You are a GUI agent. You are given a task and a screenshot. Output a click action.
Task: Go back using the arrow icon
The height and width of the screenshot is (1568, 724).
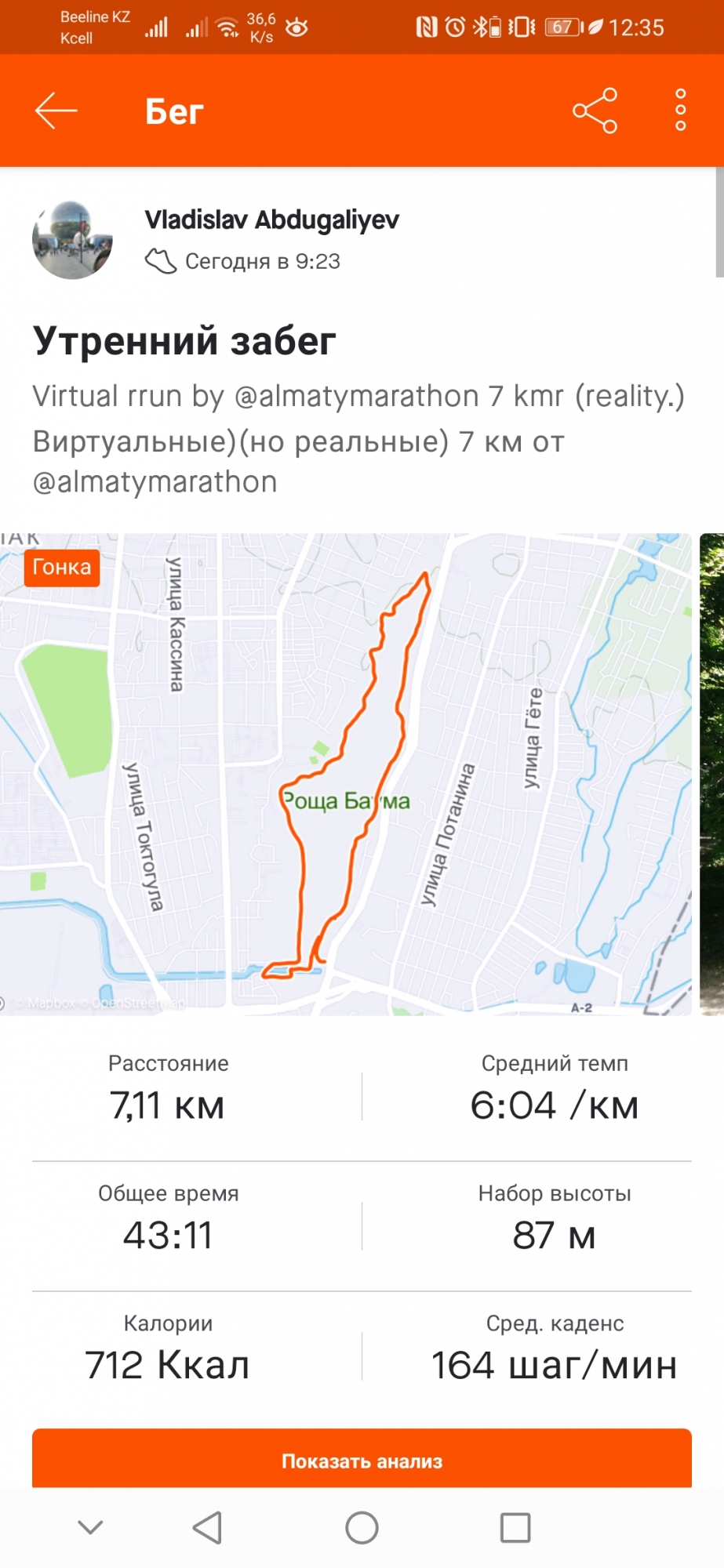56,111
